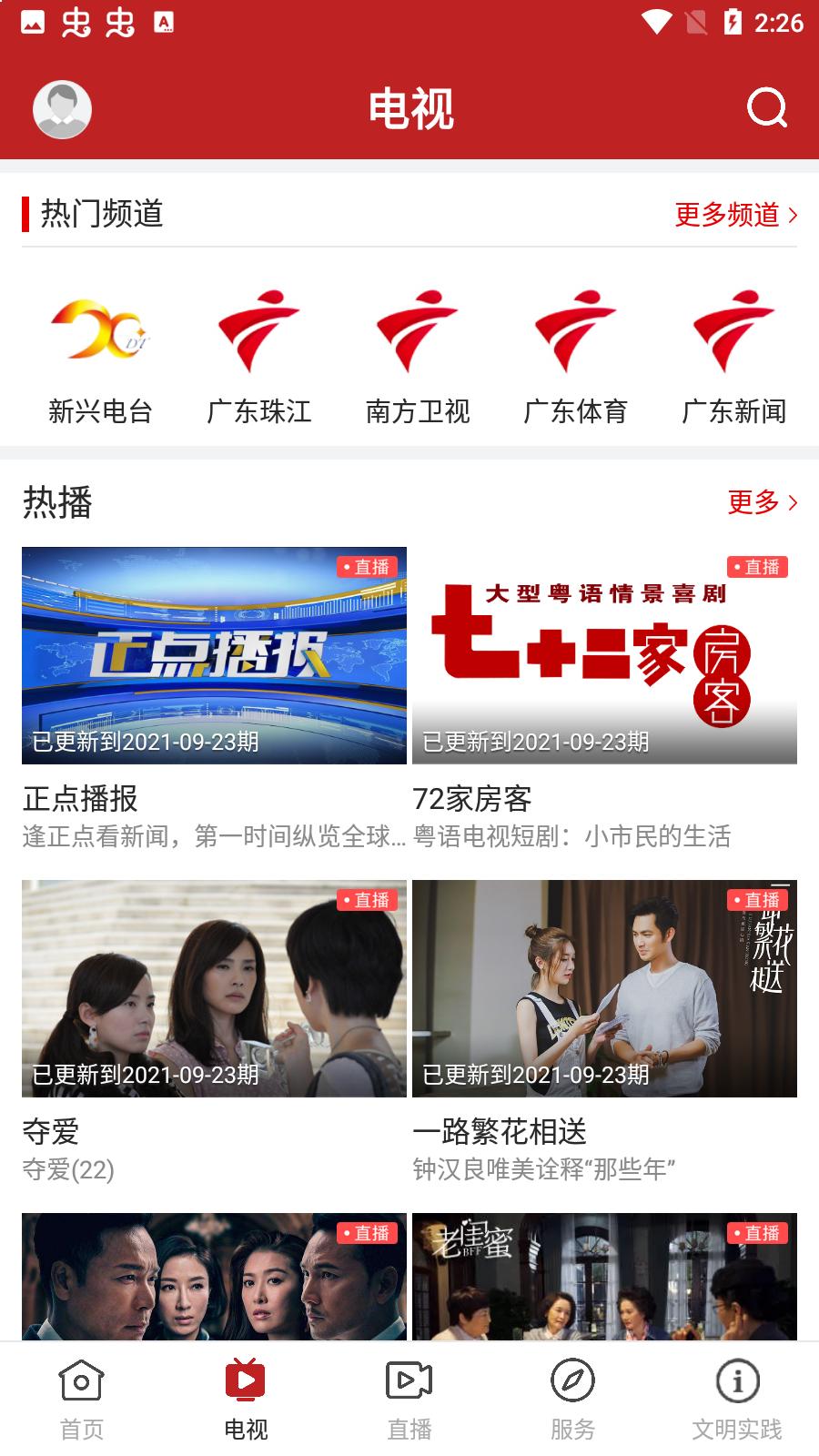Open the 夺爱 drama card
The height and width of the screenshot is (1456, 819).
coord(214,988)
